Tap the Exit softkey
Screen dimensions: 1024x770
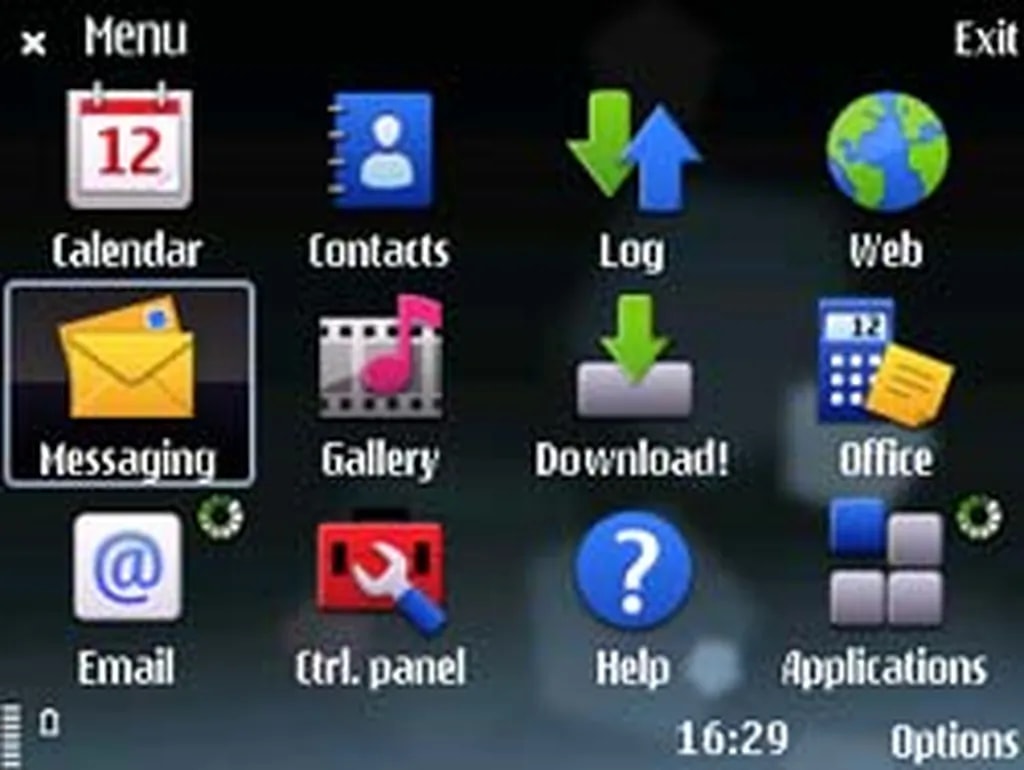pyautogui.click(x=985, y=40)
